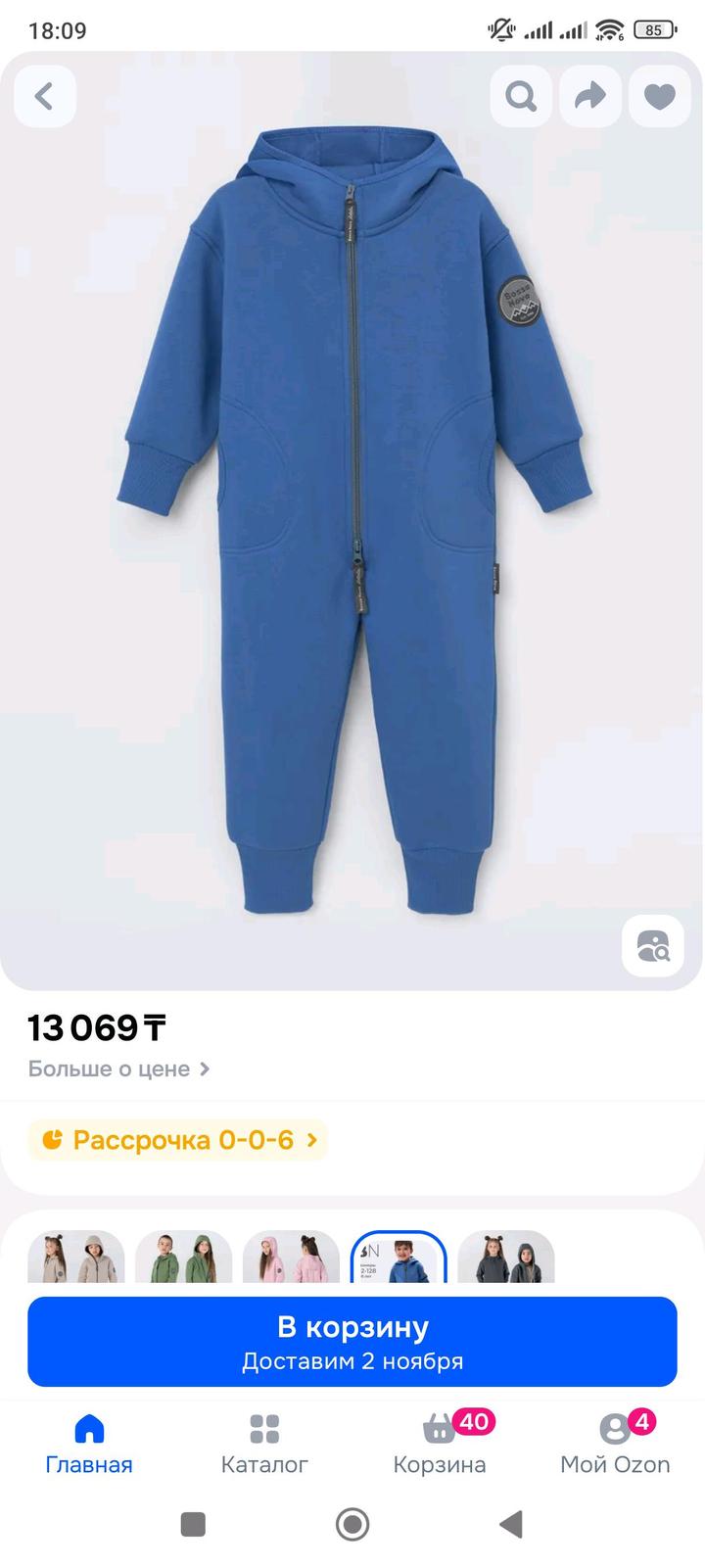Viewport: 705px width, 1568px height.
Task: Add the jumpsuit to favorites
Action: (660, 96)
